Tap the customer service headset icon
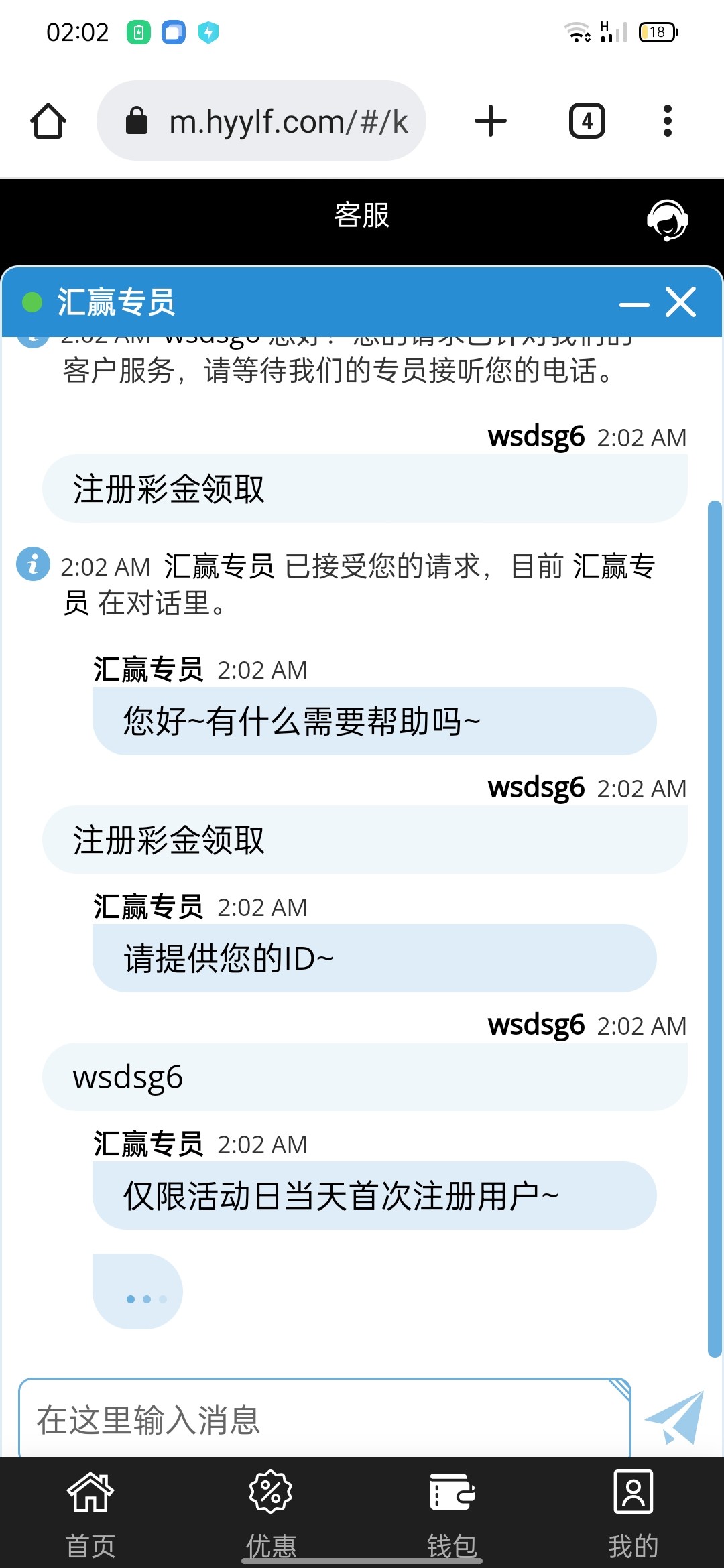The image size is (724, 1568). click(x=667, y=220)
